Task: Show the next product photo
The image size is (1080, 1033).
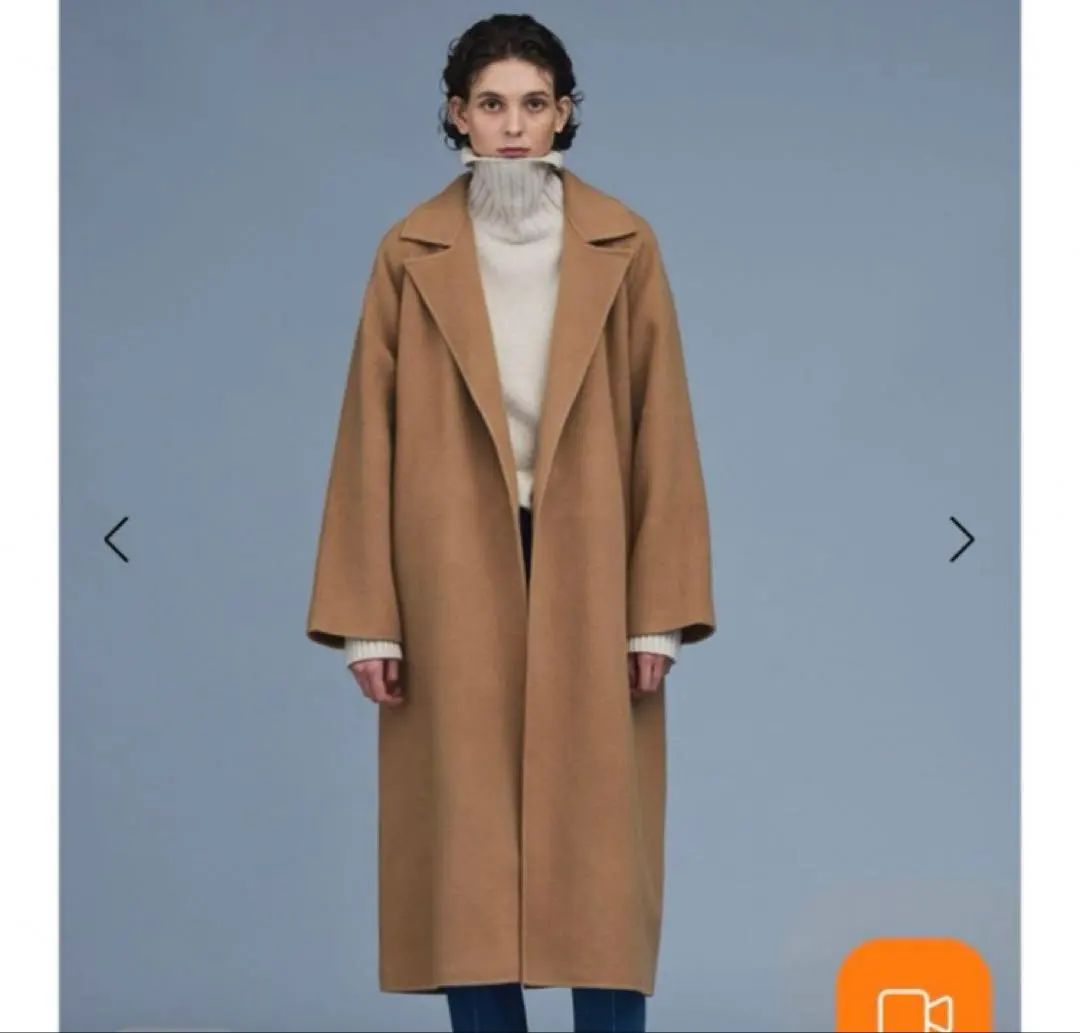Action: coord(961,540)
